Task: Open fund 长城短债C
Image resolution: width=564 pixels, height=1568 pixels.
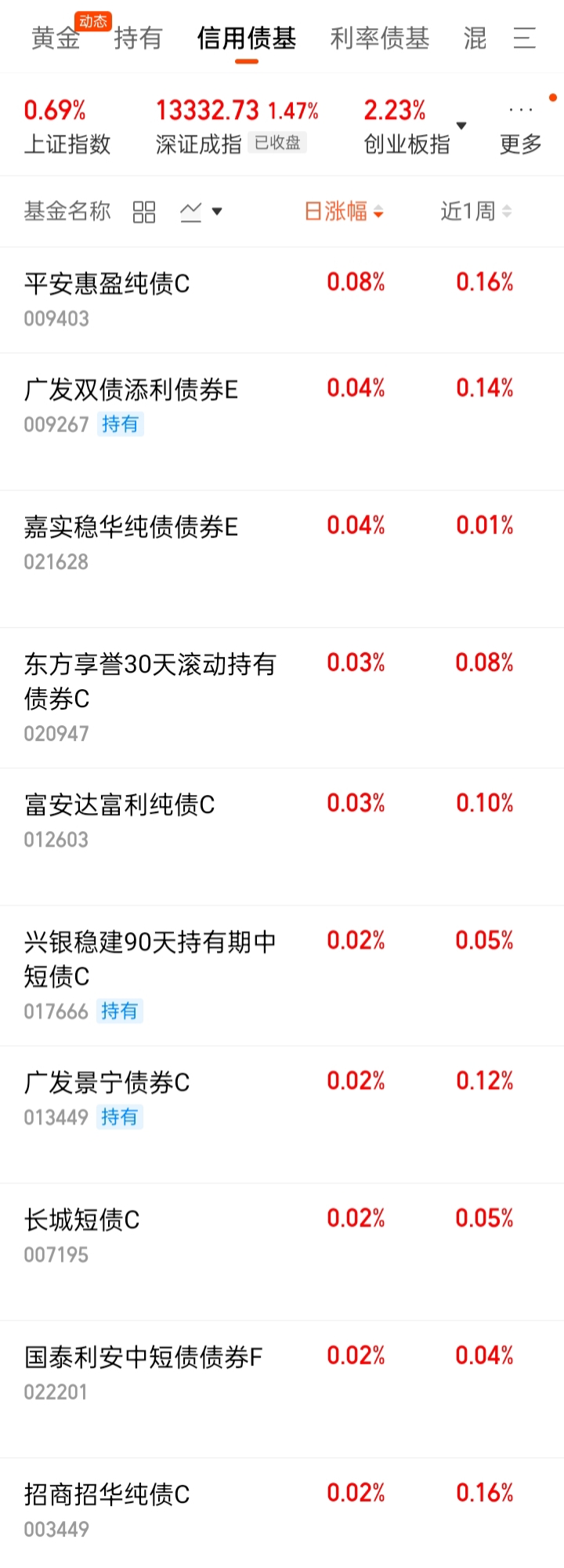Action: (x=282, y=1252)
